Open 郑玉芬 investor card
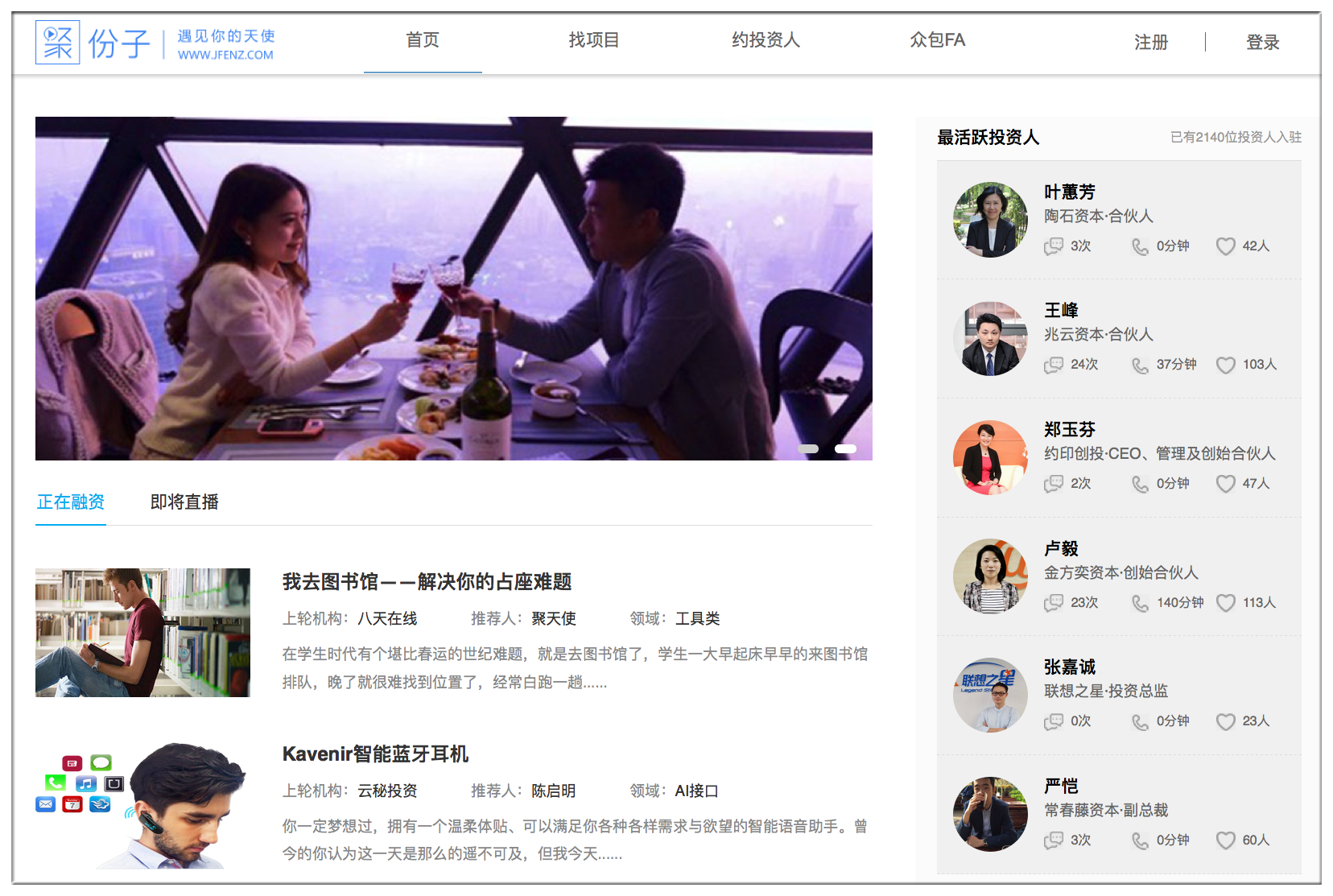The height and width of the screenshot is (896, 1333). pos(1069,430)
